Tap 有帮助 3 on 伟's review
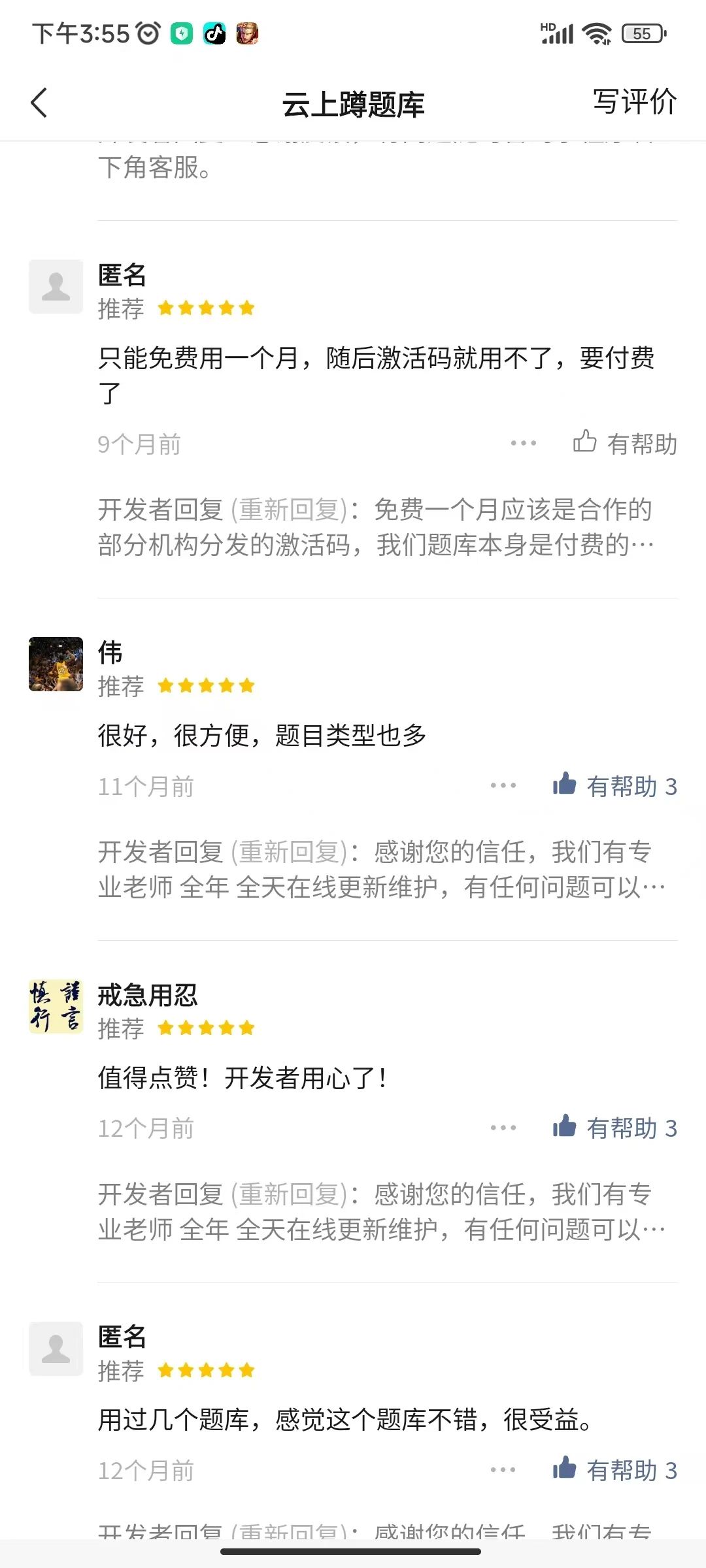706x1568 pixels. pyautogui.click(x=614, y=786)
